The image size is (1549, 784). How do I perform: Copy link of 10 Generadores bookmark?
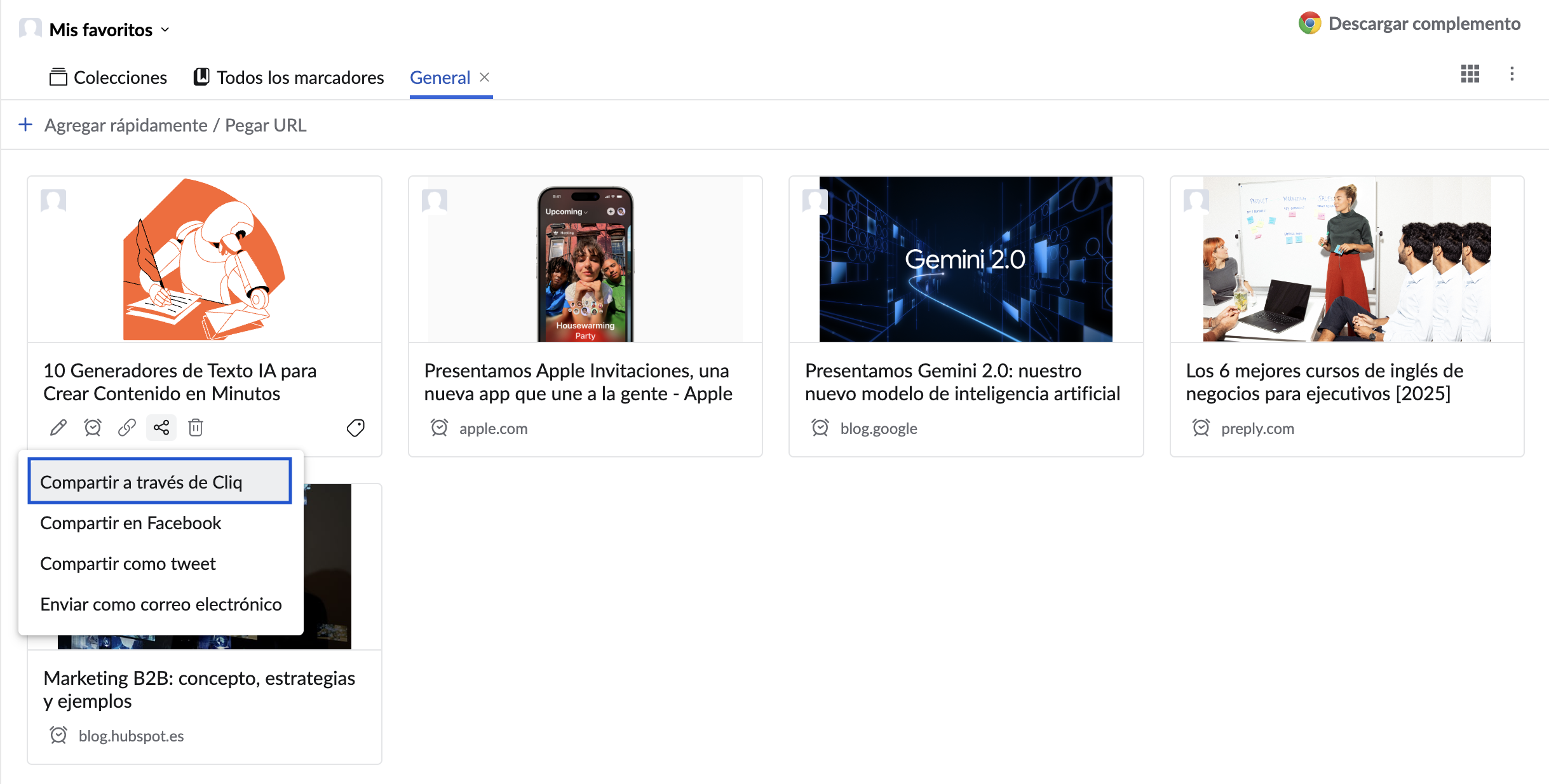click(x=127, y=428)
